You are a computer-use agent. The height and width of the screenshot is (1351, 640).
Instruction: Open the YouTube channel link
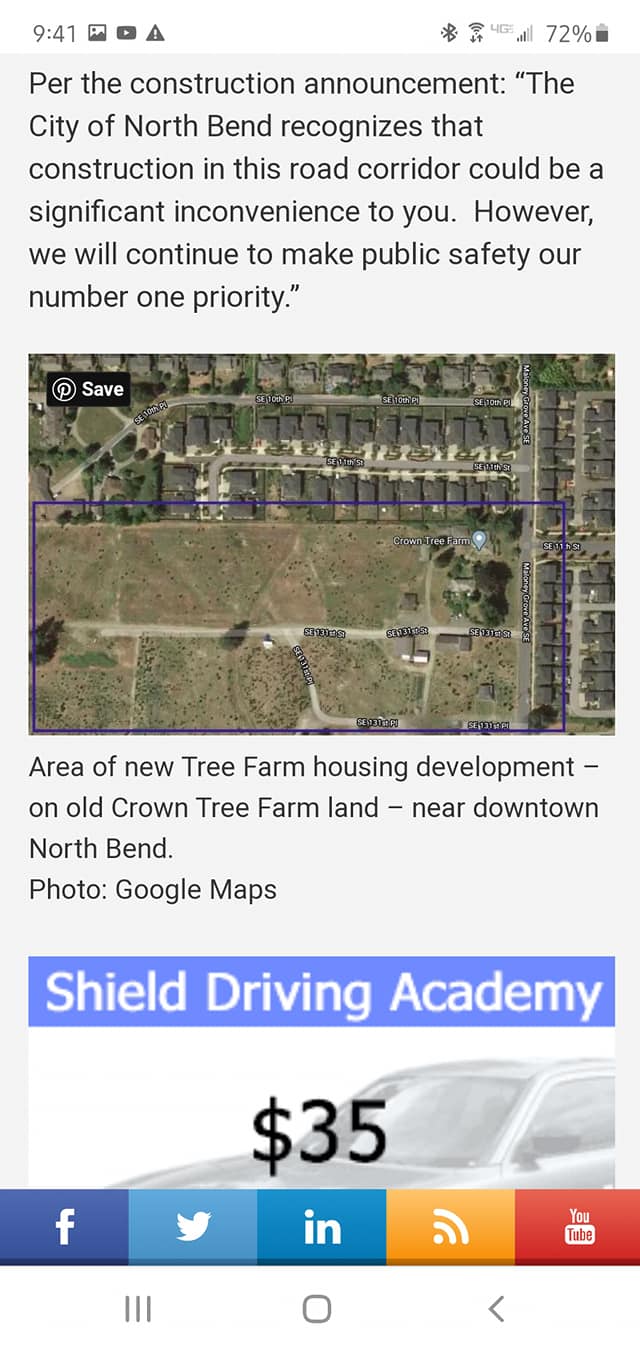pos(579,1227)
